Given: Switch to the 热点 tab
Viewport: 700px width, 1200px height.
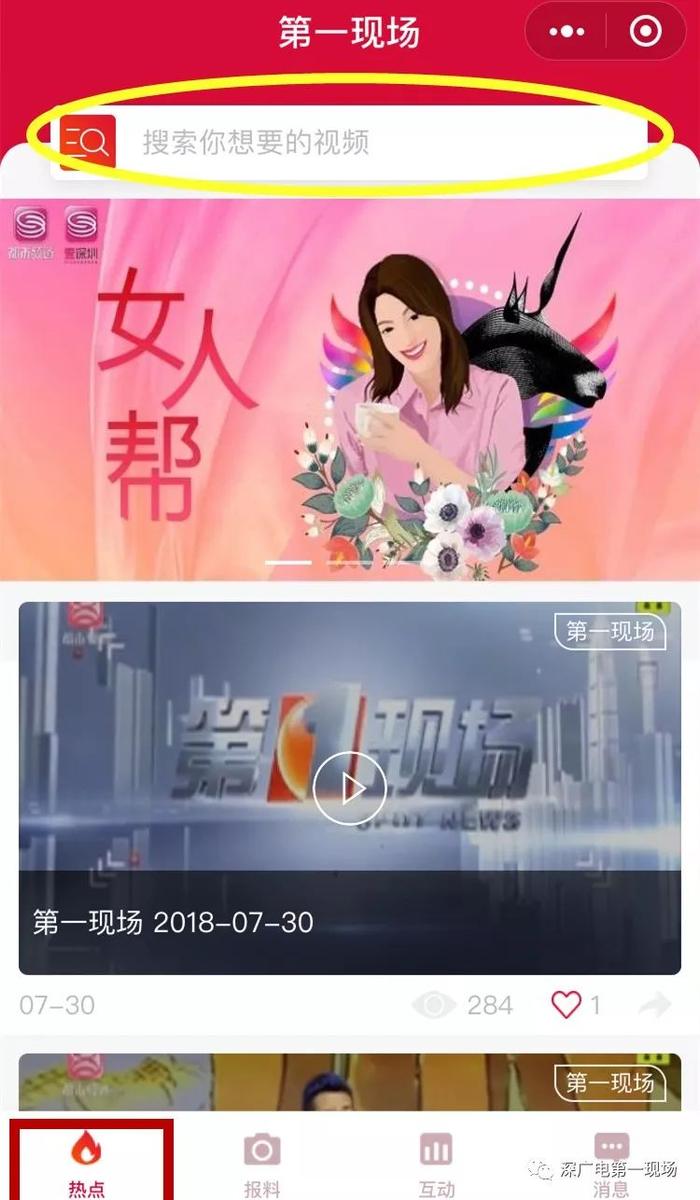Looking at the screenshot, I should tap(87, 1163).
